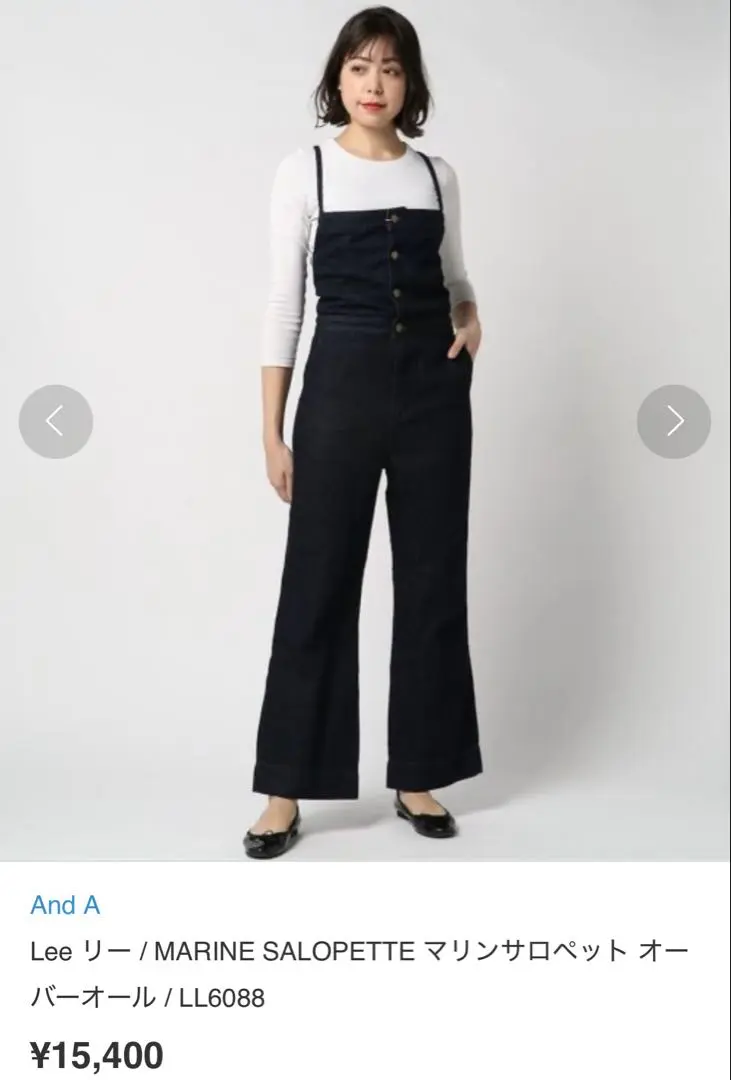Viewport: 731px width, 1080px height.
Task: Show the next product photo
Action: 674,422
